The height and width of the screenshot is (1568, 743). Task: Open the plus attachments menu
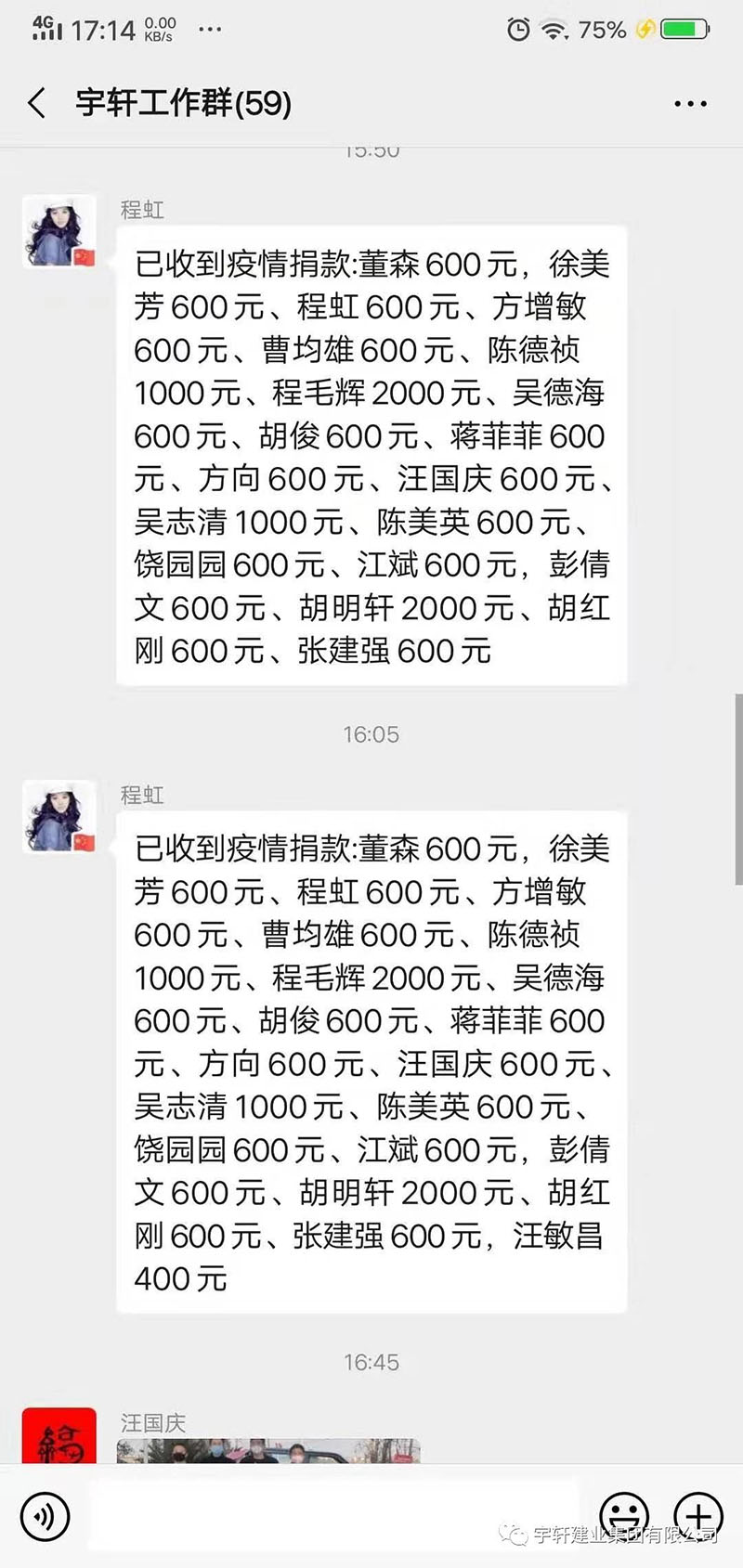[697, 1514]
